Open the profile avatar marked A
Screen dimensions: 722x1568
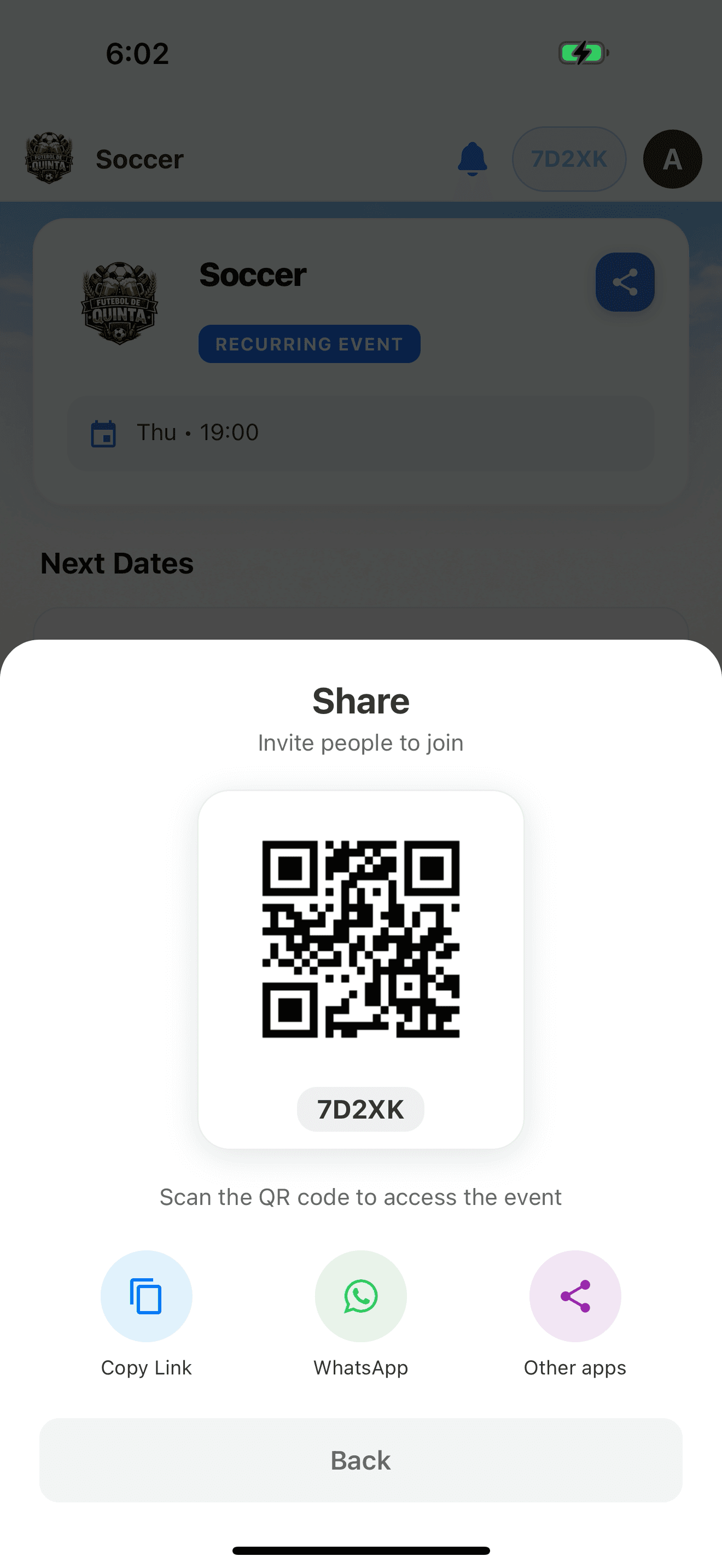click(x=671, y=159)
